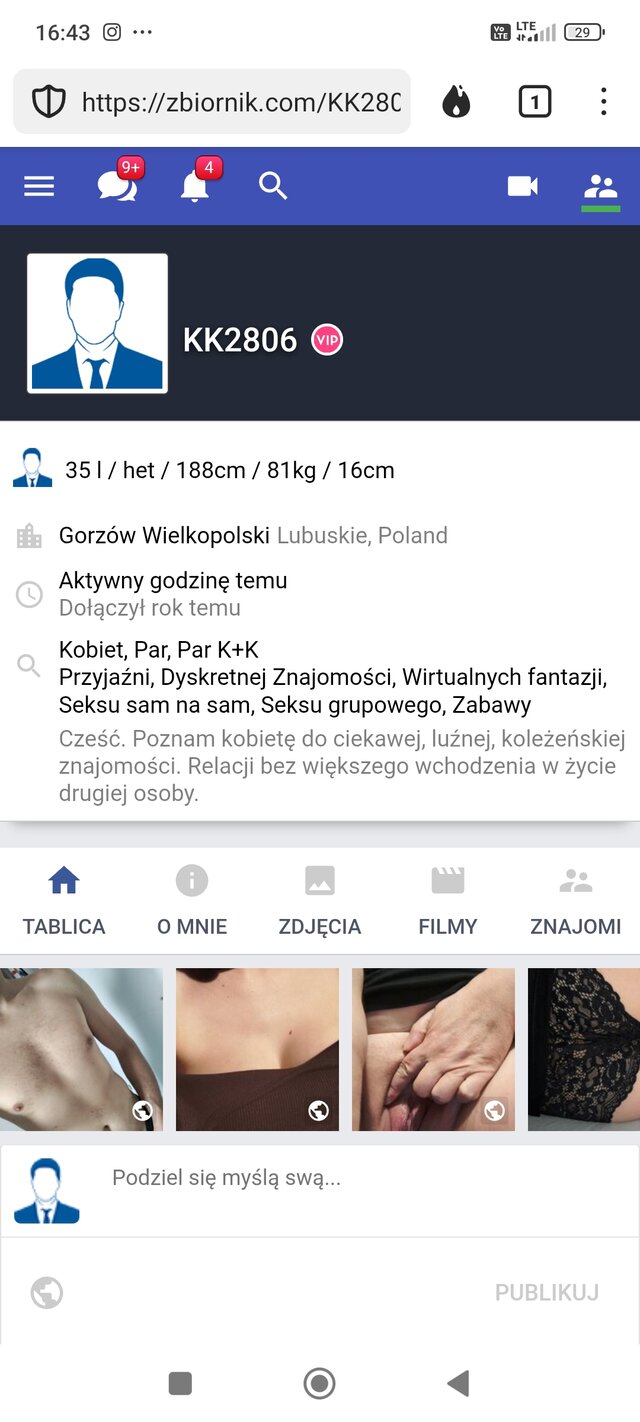This screenshot has width=640, height=1422.
Task: Tap the PUBLIKUJ button
Action: tap(546, 1292)
